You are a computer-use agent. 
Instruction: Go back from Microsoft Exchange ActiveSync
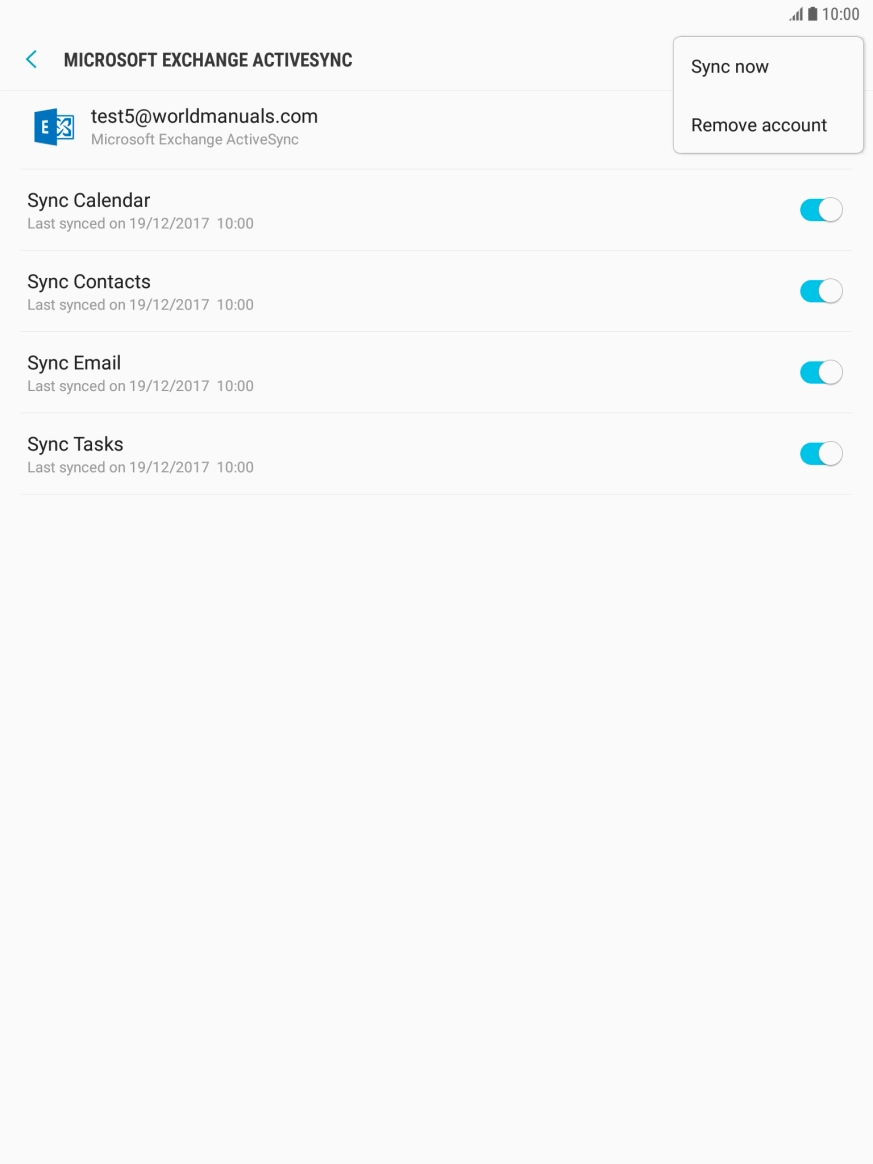(31, 60)
